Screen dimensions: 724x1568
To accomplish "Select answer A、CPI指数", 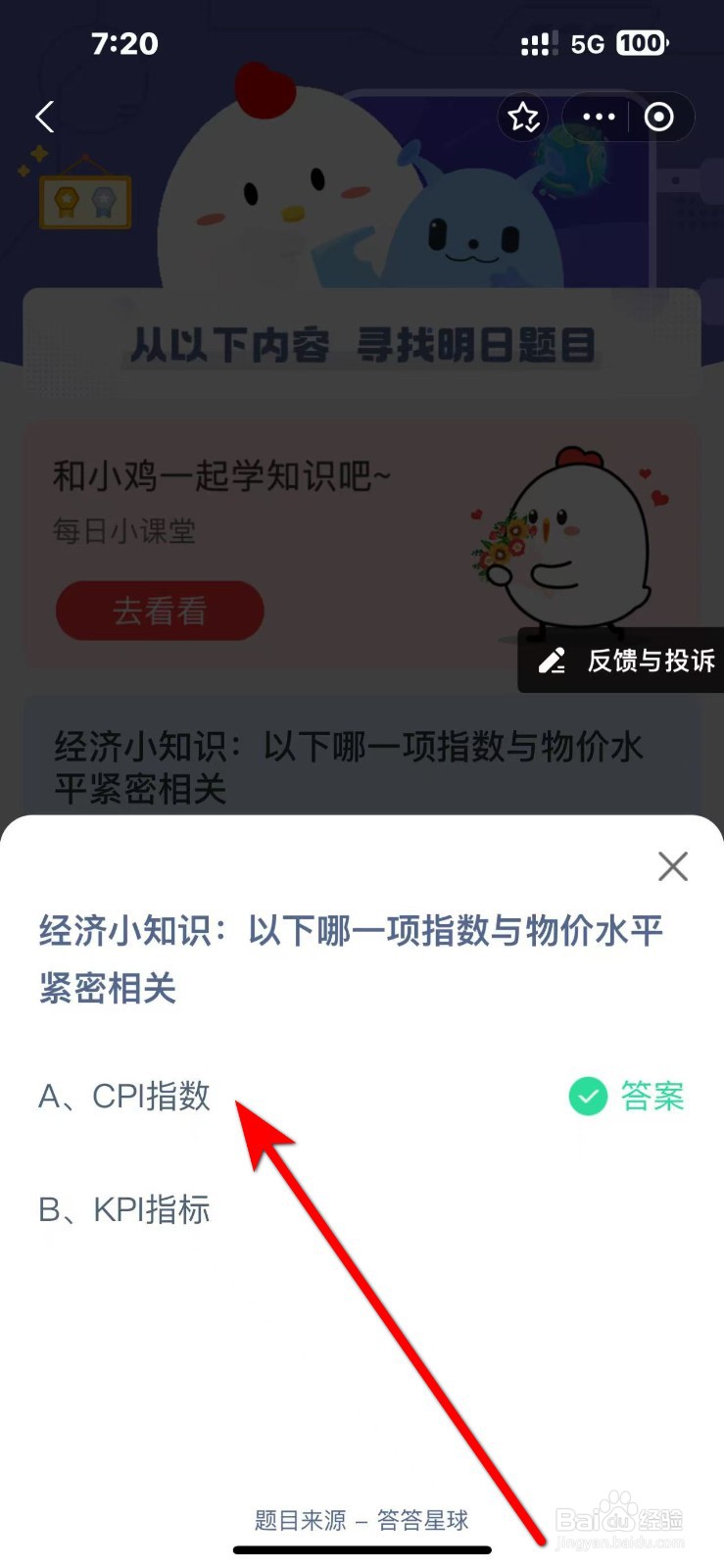I will 125,1096.
